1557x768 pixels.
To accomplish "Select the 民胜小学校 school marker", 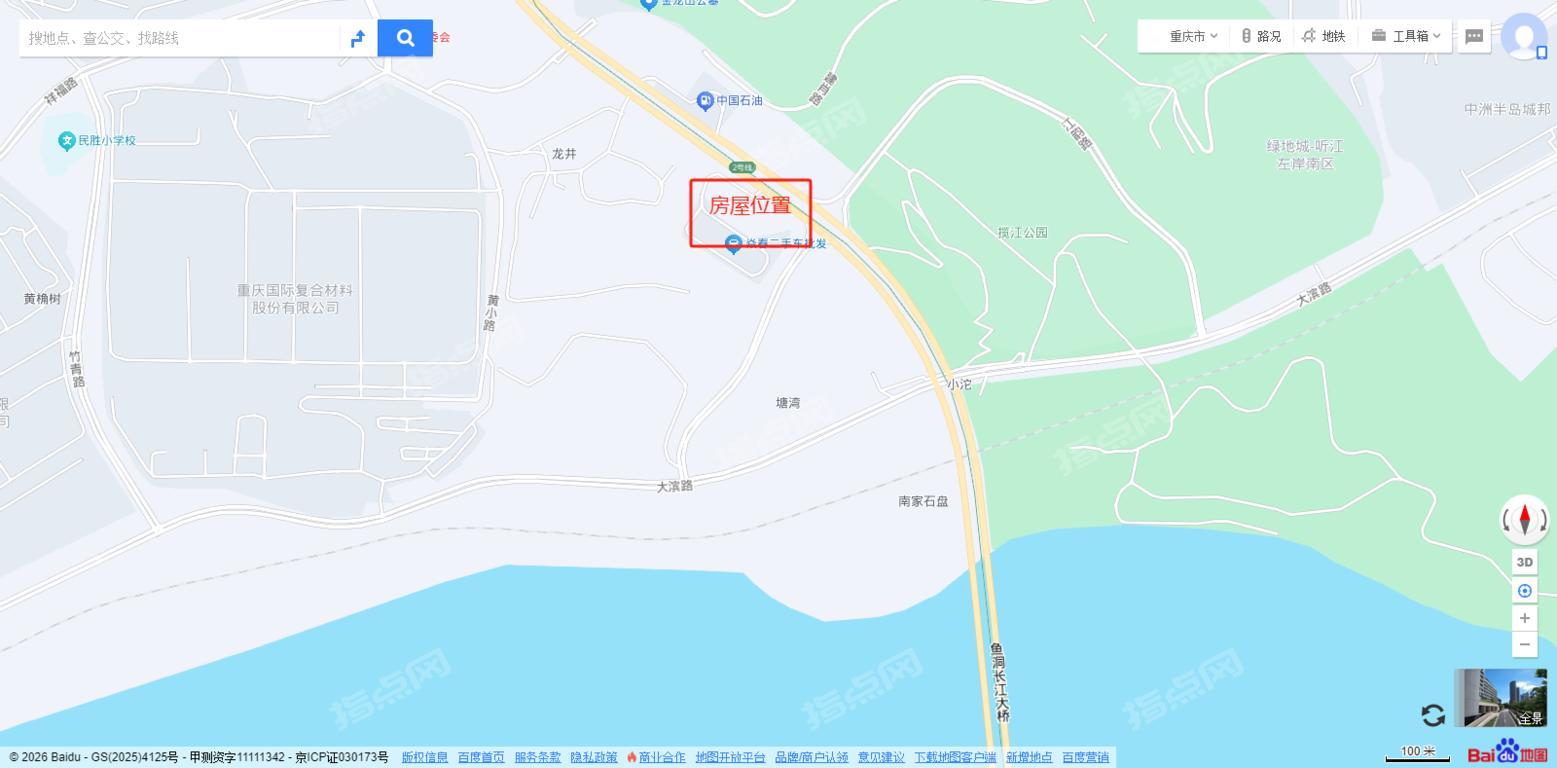I will click(x=67, y=140).
